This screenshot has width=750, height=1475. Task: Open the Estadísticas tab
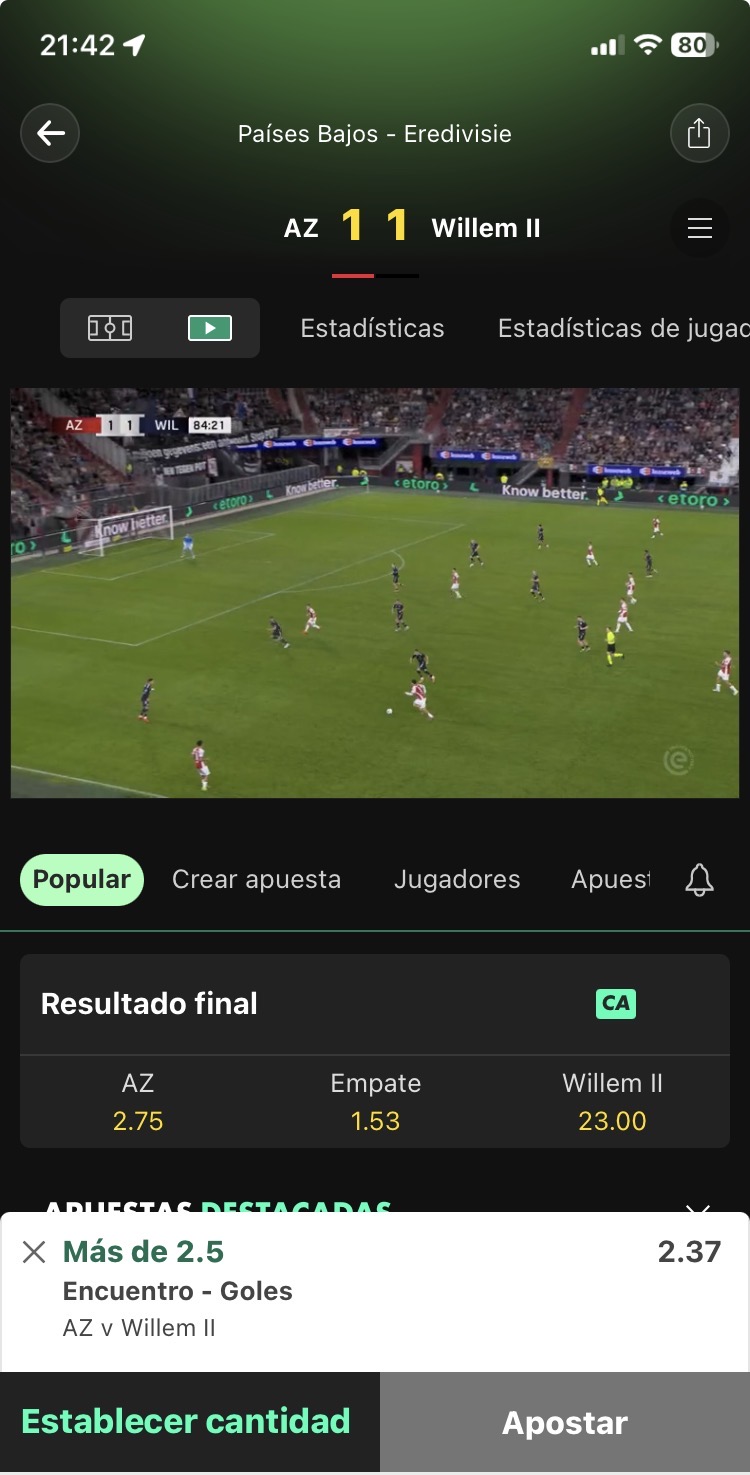click(x=372, y=328)
